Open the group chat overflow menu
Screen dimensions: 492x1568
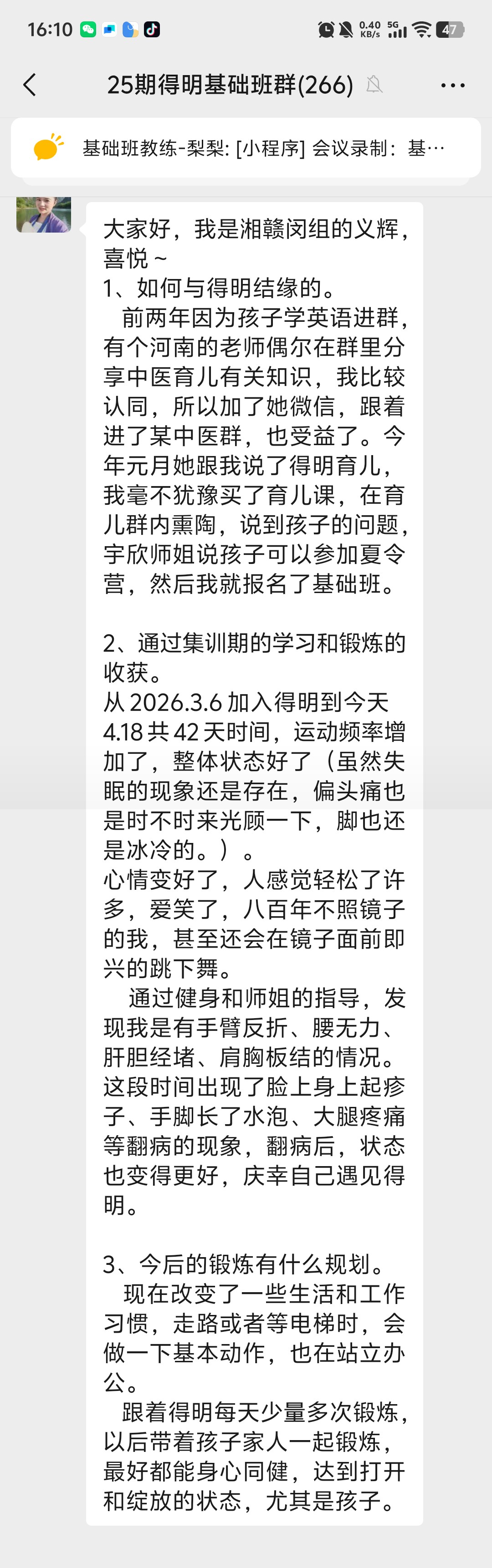tap(452, 86)
